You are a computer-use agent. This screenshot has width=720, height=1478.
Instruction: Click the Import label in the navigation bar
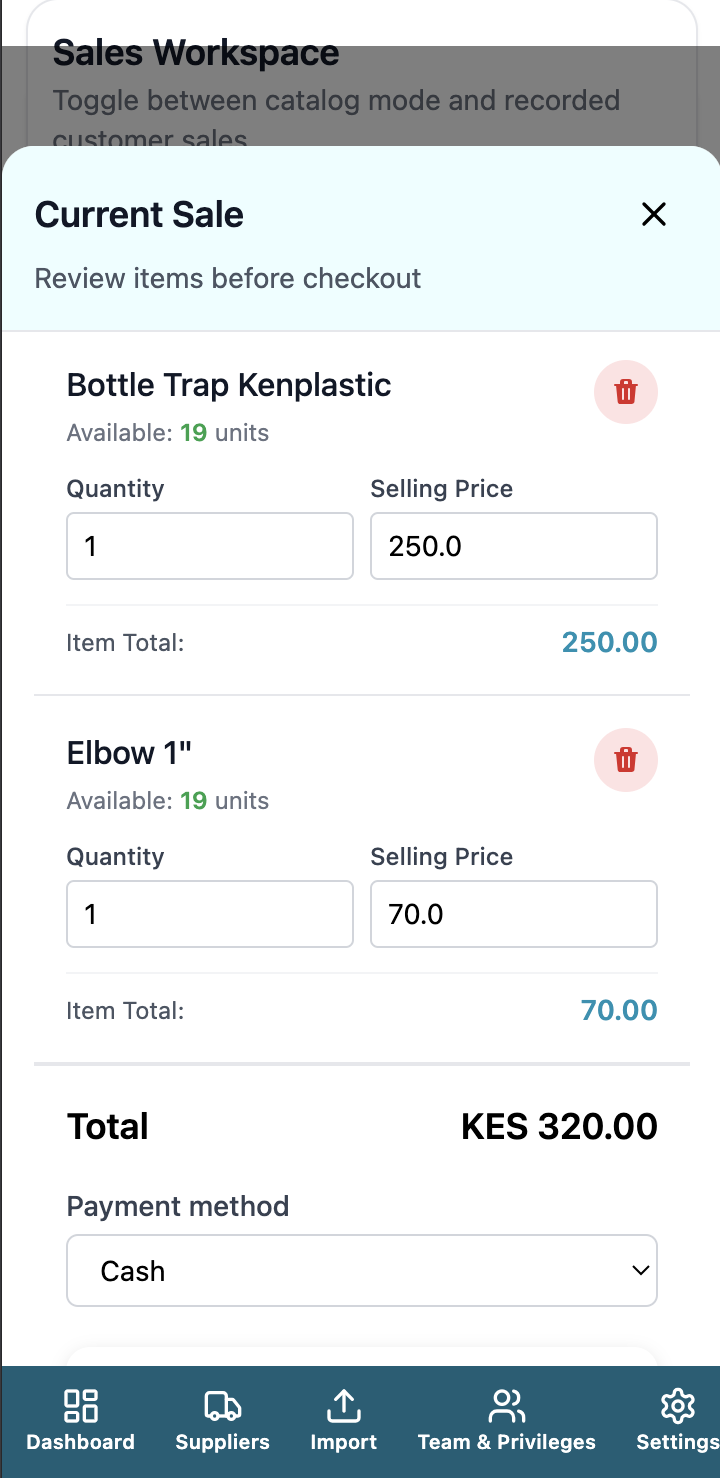tap(343, 1442)
